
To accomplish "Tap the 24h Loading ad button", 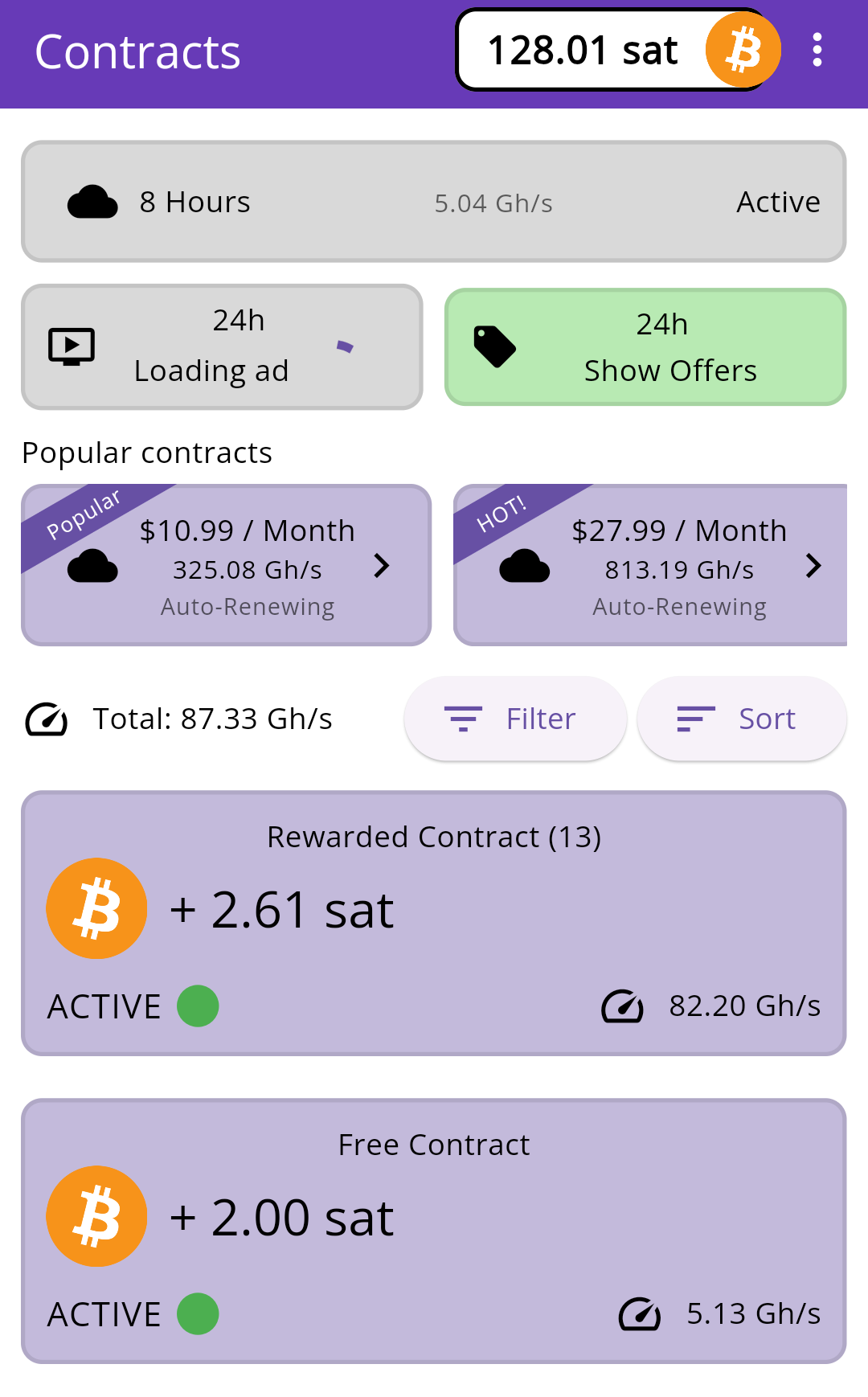I will tap(222, 346).
